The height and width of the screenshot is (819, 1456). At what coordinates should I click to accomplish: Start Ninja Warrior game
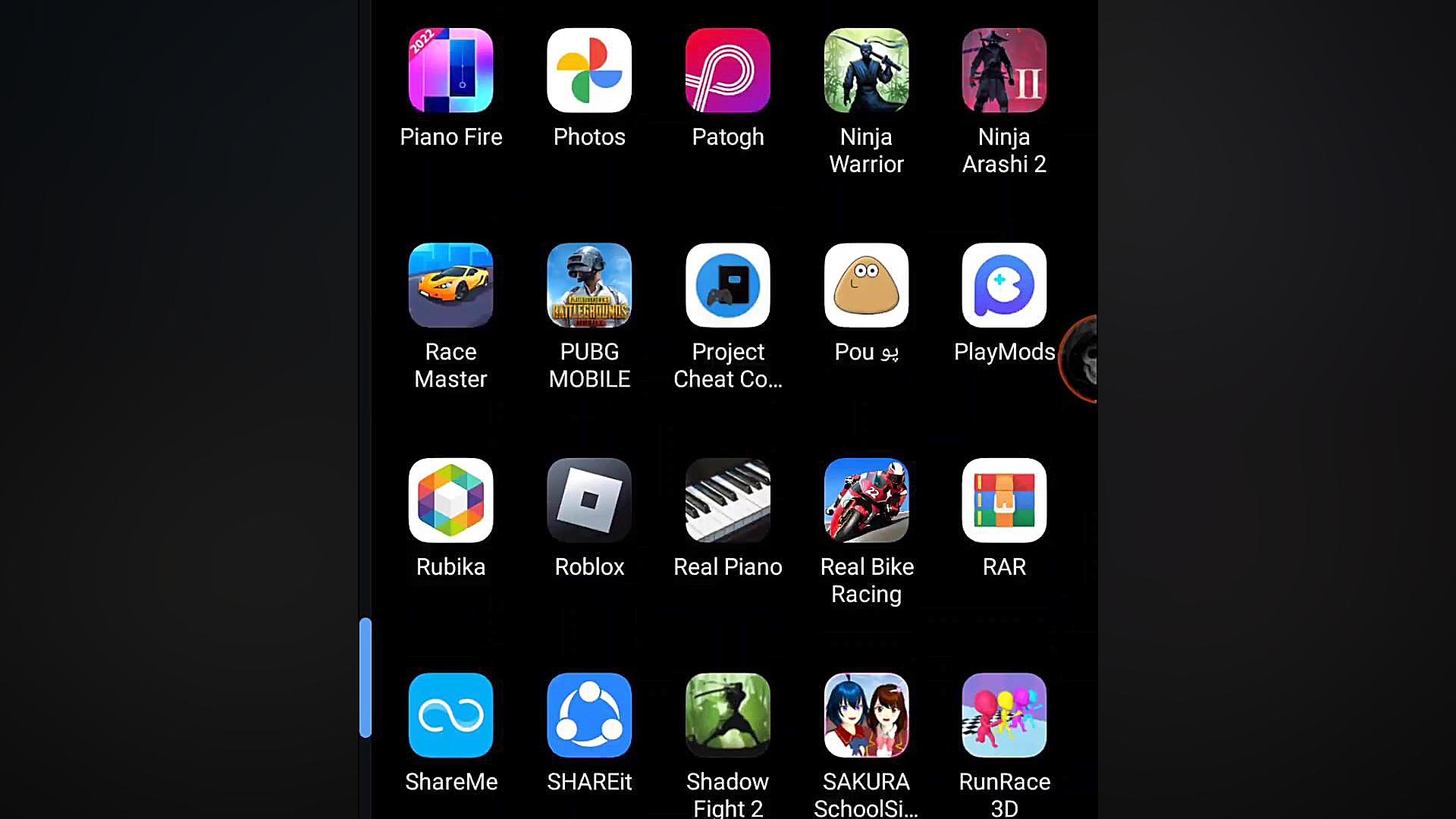tap(866, 71)
